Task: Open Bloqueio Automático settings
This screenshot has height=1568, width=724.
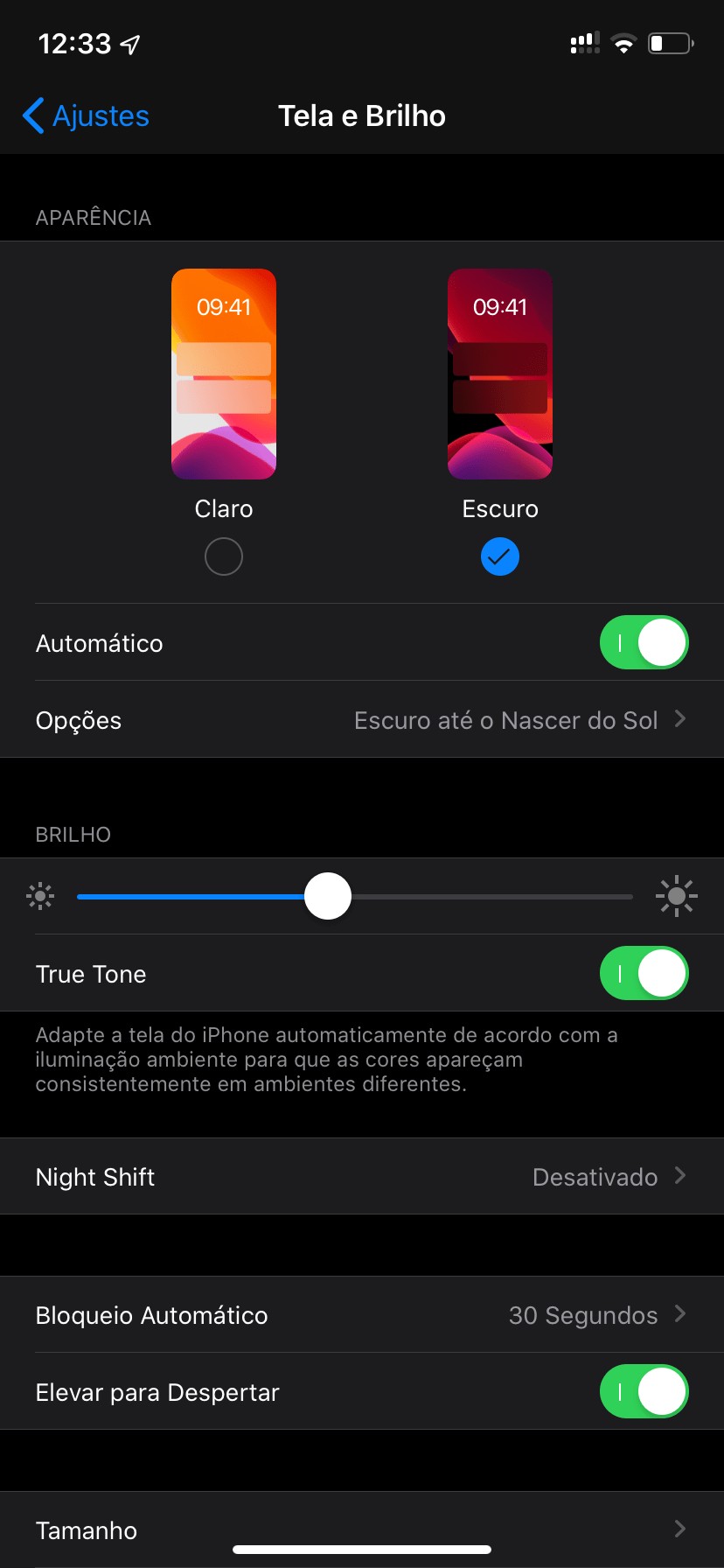Action: pos(362,1315)
